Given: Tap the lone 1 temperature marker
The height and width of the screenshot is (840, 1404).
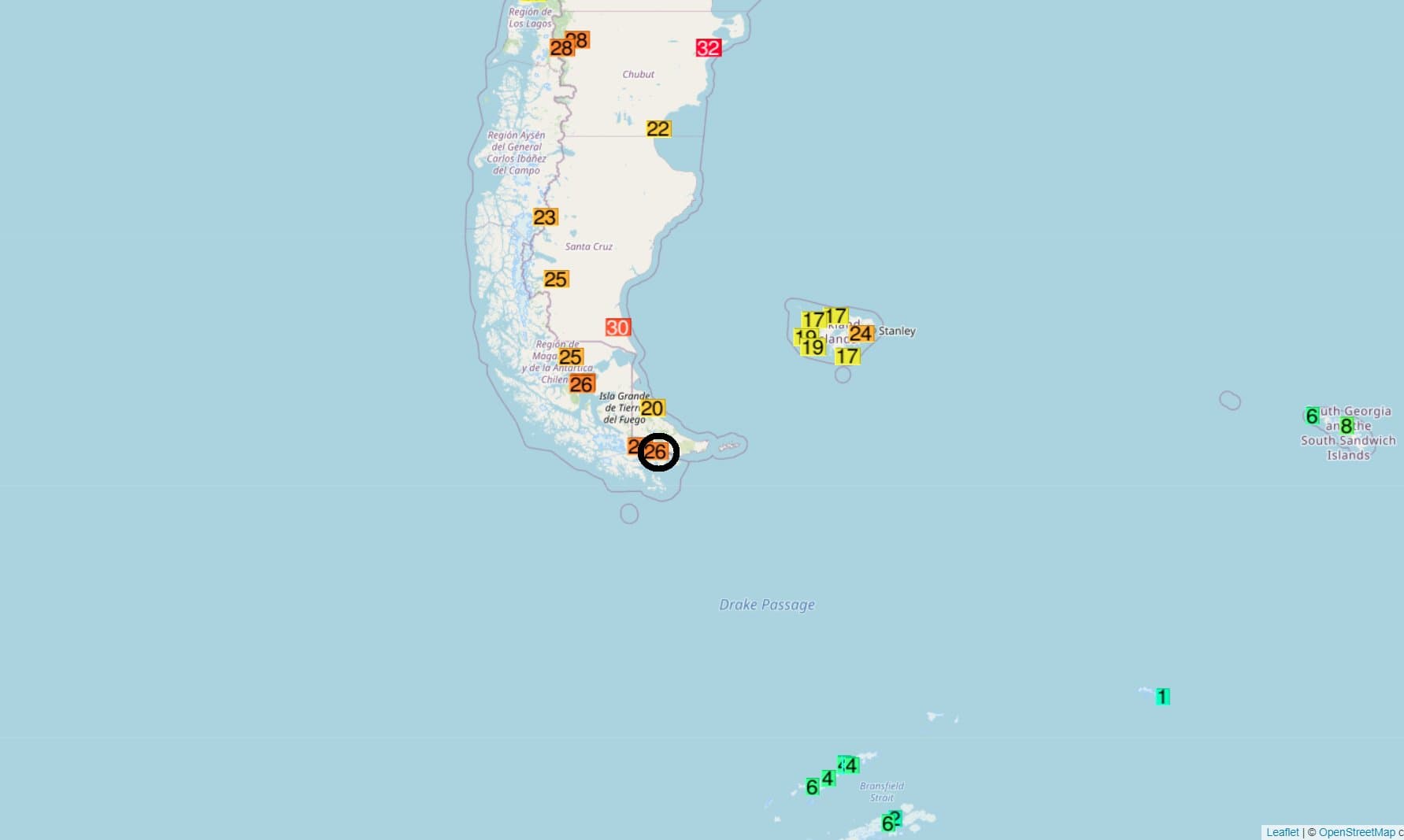Looking at the screenshot, I should 1162,697.
